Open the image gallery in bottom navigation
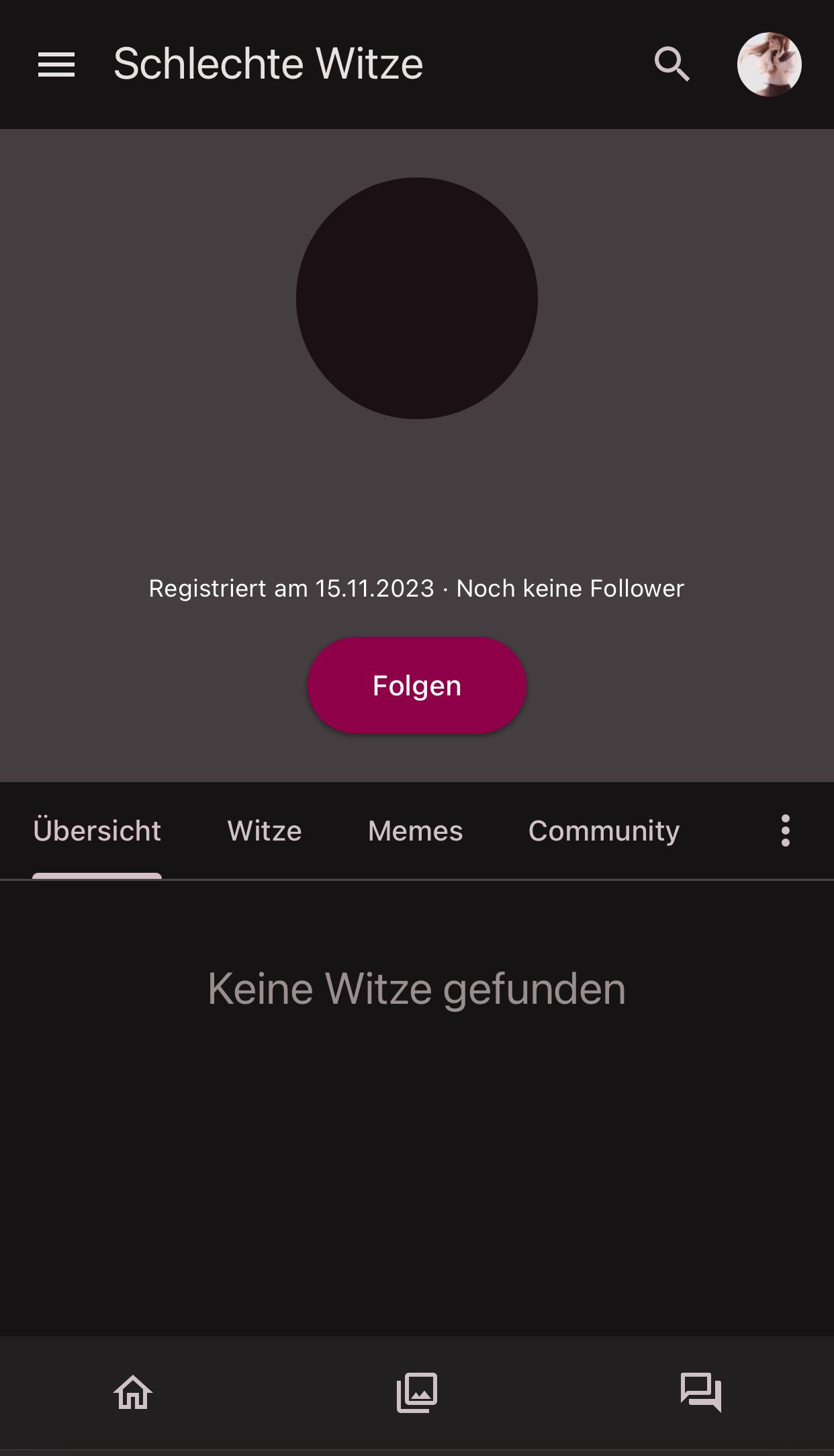 pyautogui.click(x=417, y=1392)
